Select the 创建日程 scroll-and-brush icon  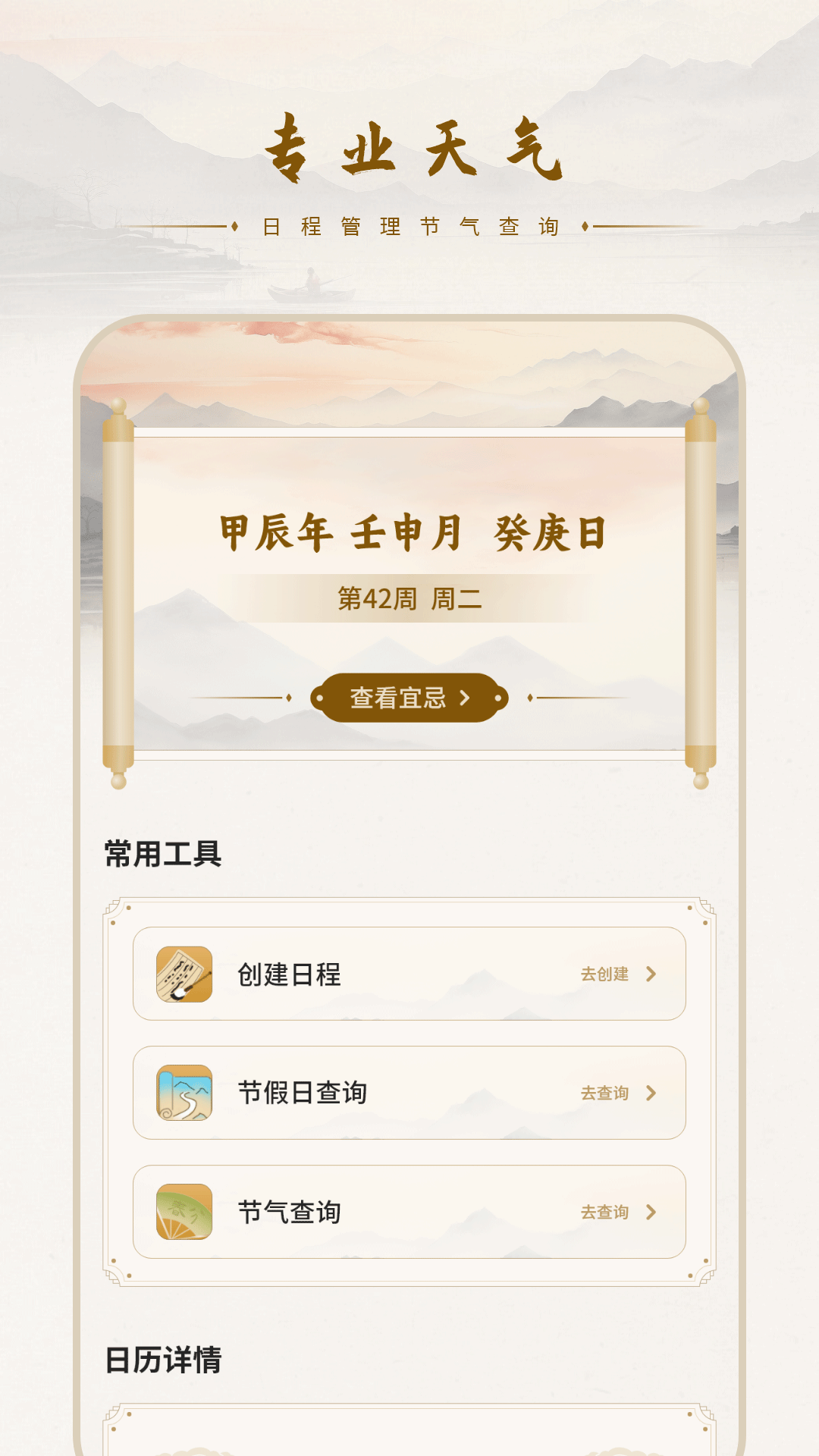tap(184, 974)
